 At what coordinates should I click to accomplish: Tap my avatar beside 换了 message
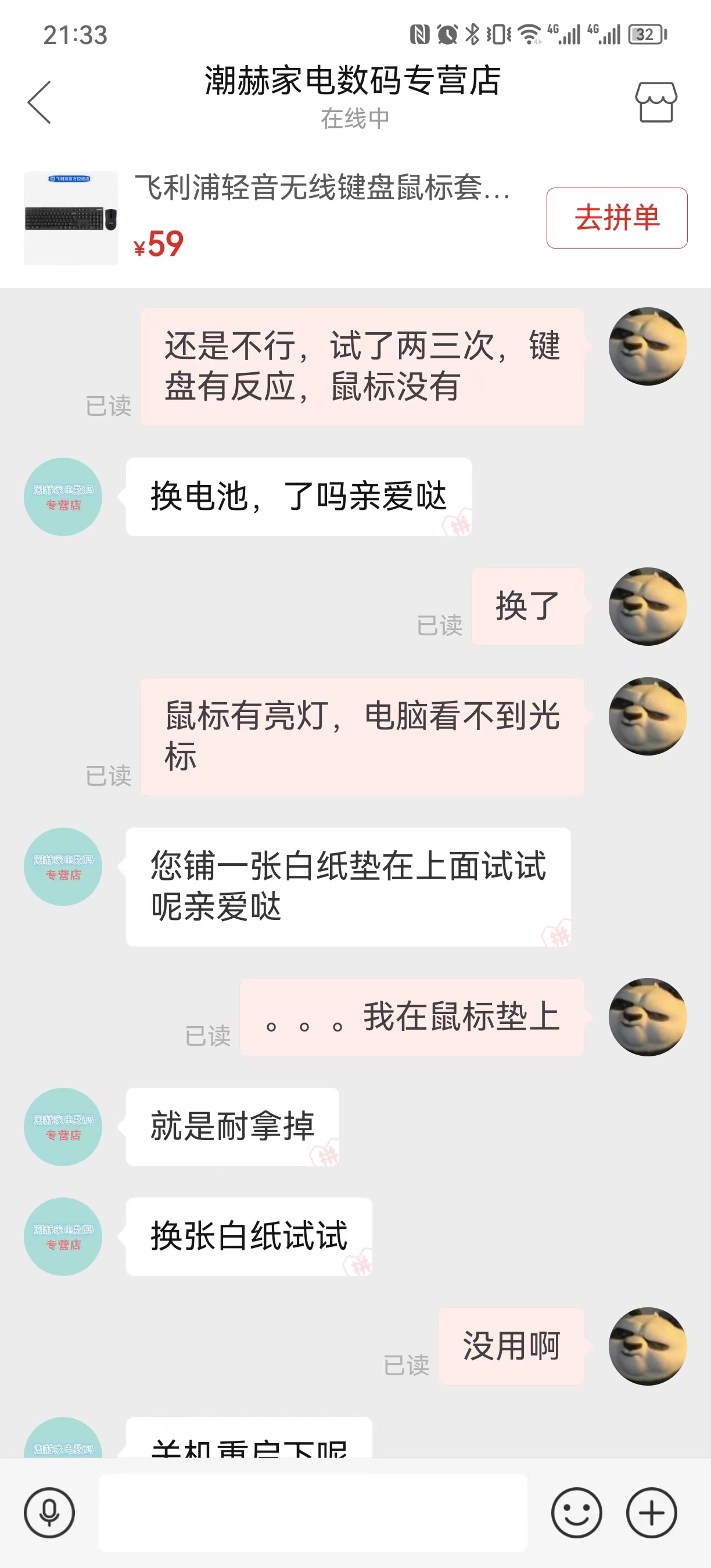pyautogui.click(x=647, y=606)
